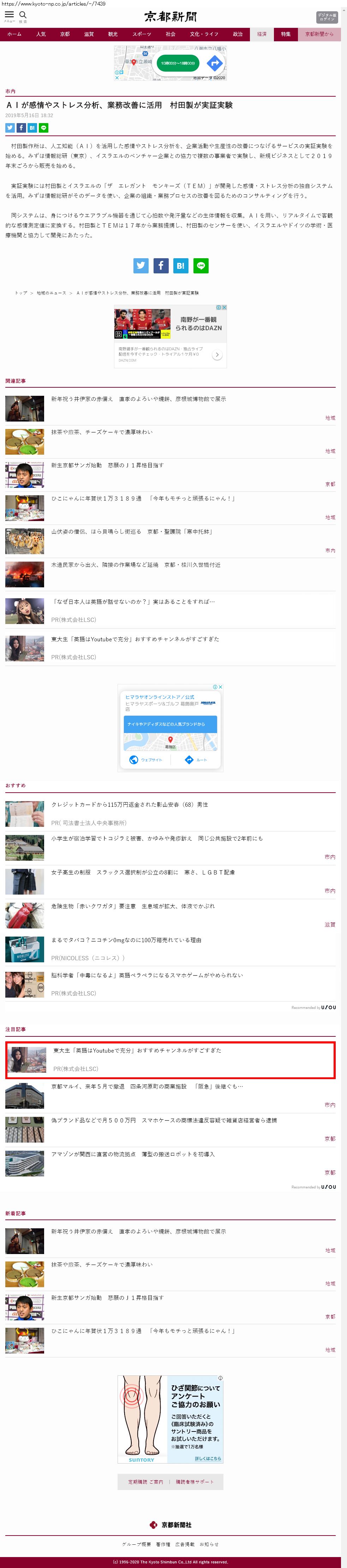Select the 経済 tab
347x1568 pixels.
[x=261, y=34]
